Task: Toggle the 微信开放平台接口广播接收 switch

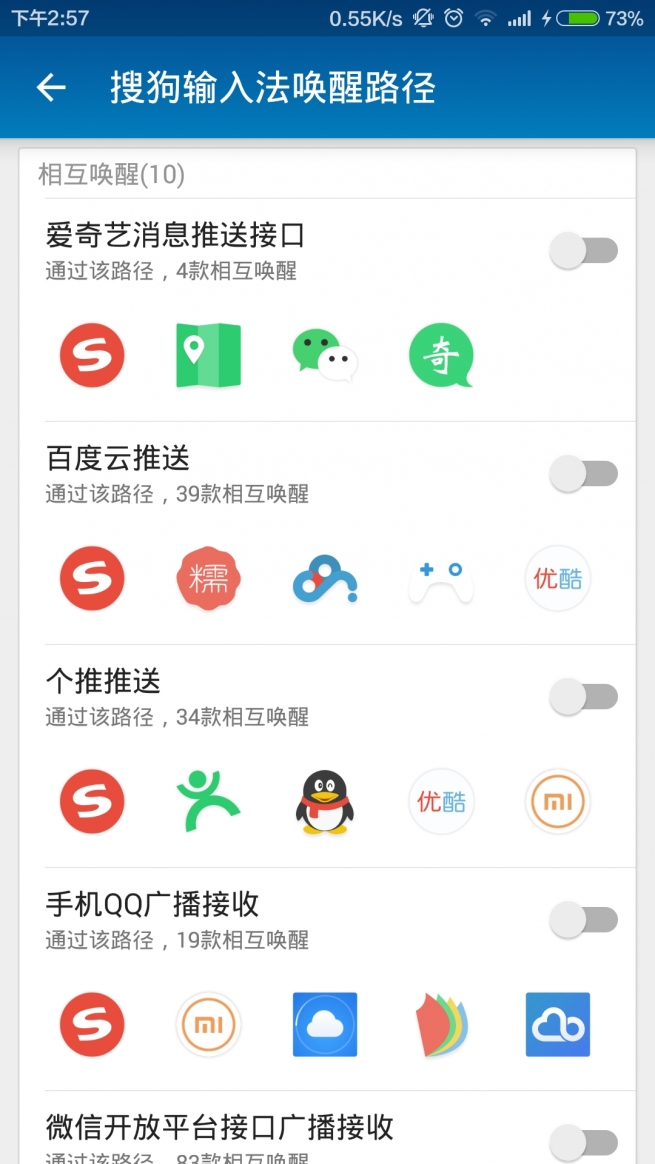Action: [x=584, y=1142]
